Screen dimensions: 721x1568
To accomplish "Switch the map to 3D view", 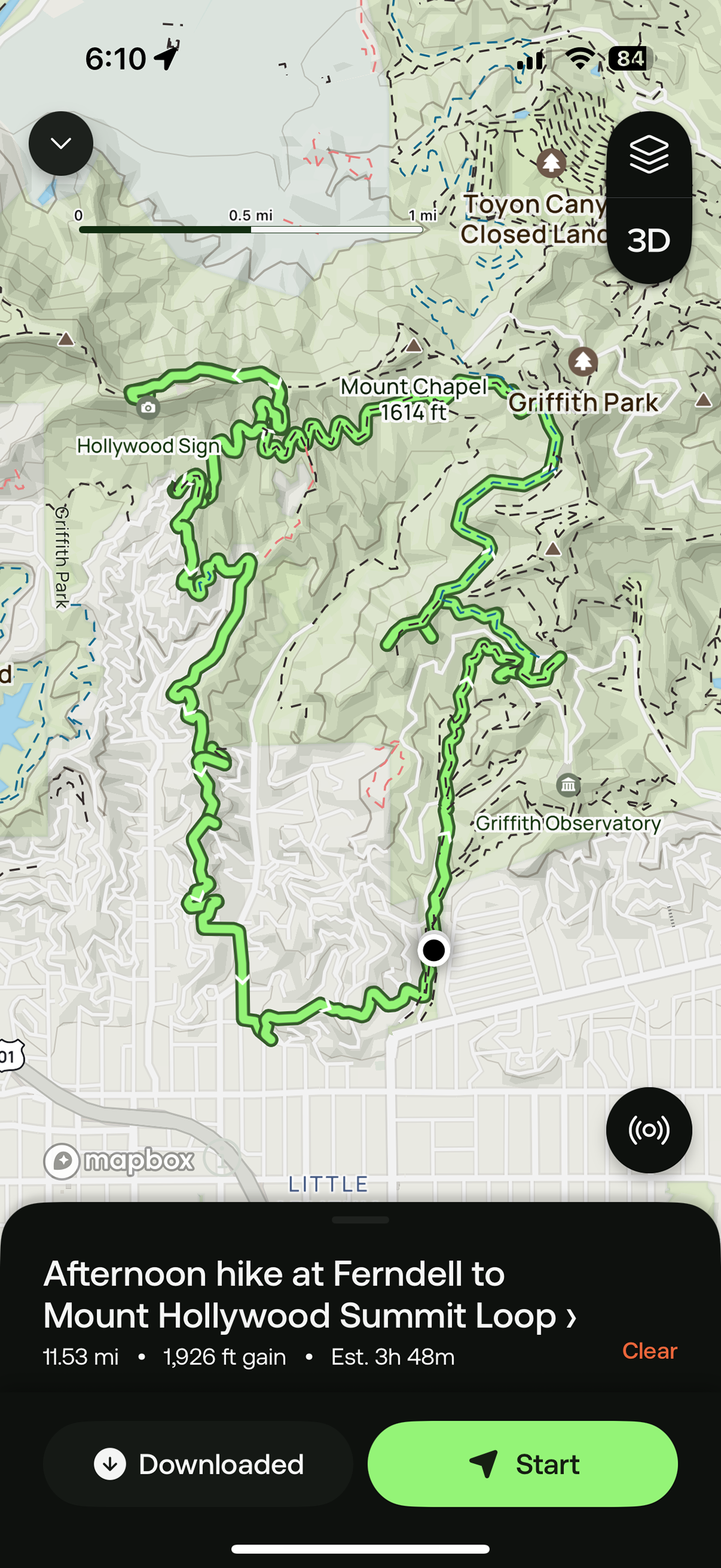I will [x=648, y=241].
